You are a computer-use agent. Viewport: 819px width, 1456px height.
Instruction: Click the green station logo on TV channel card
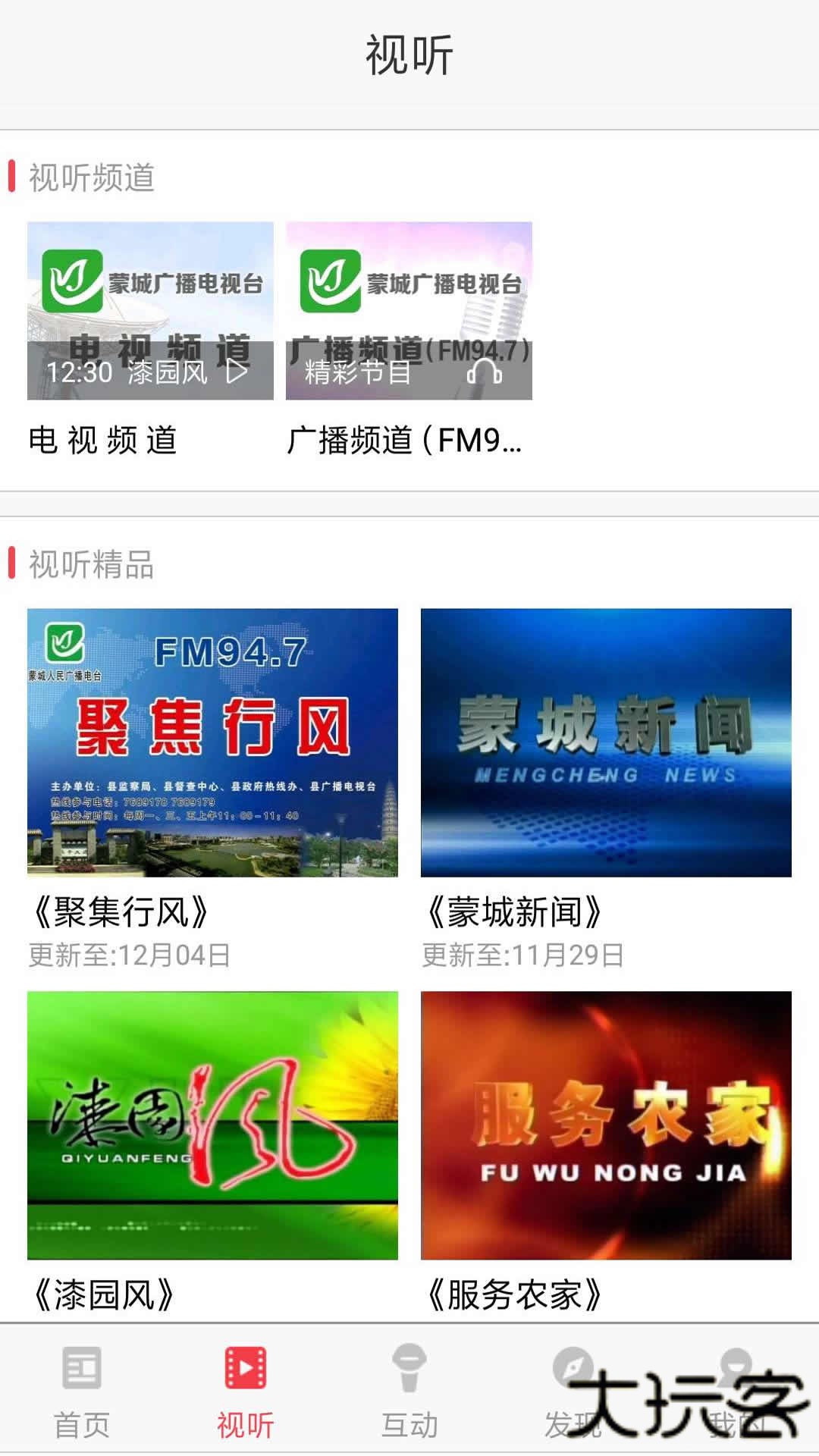[72, 282]
